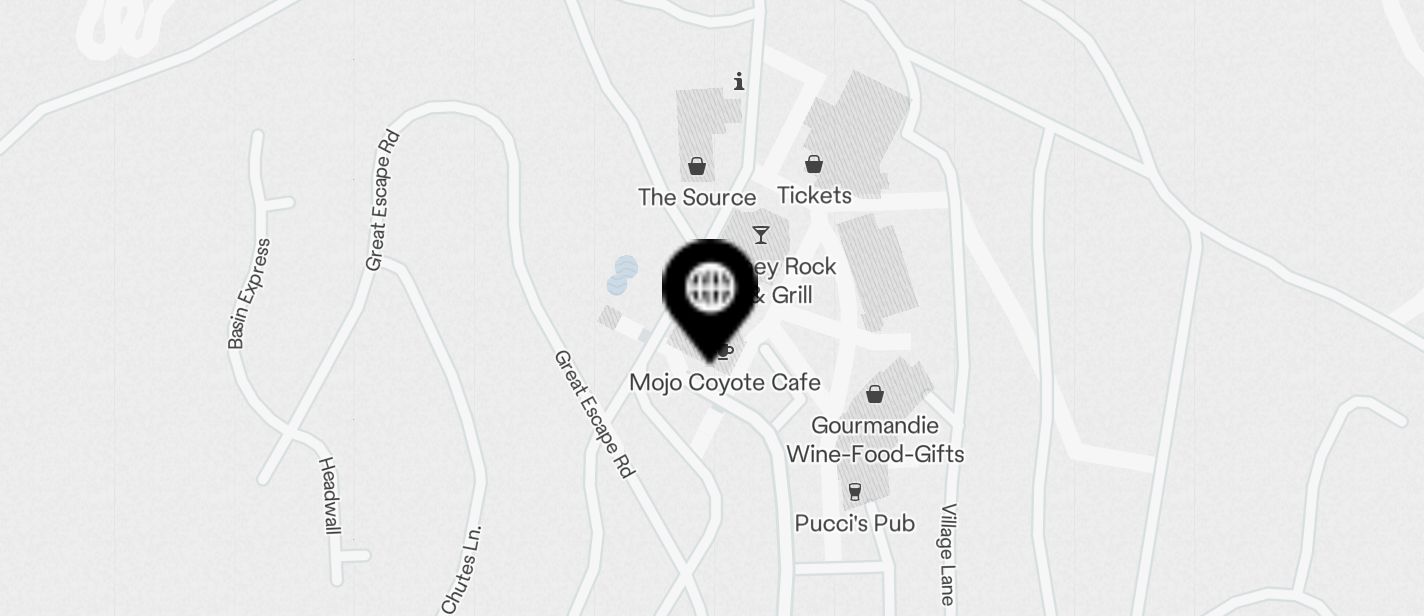
Task: Select The Source shop marker
Action: pos(696,166)
